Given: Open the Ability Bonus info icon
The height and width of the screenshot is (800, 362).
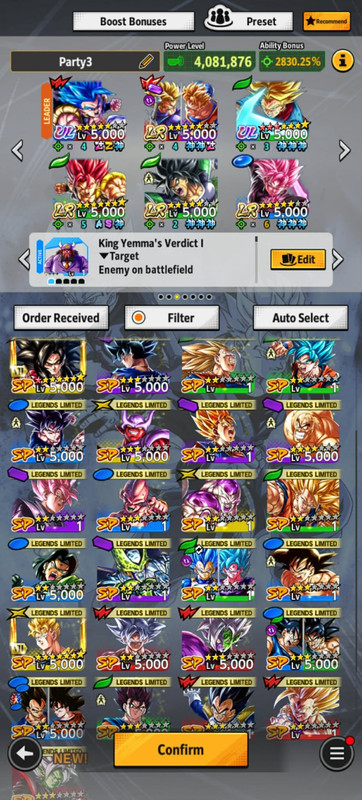Looking at the screenshot, I should (x=343, y=61).
